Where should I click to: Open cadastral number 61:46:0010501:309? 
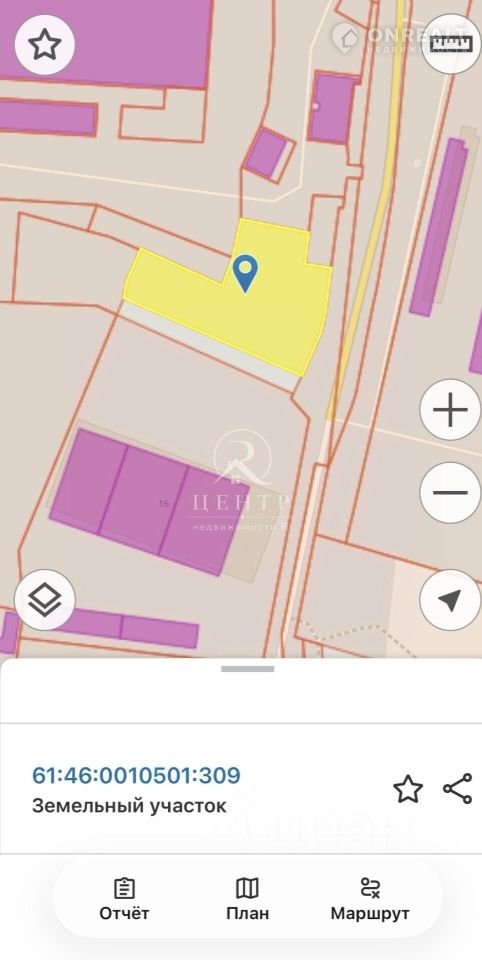click(136, 776)
